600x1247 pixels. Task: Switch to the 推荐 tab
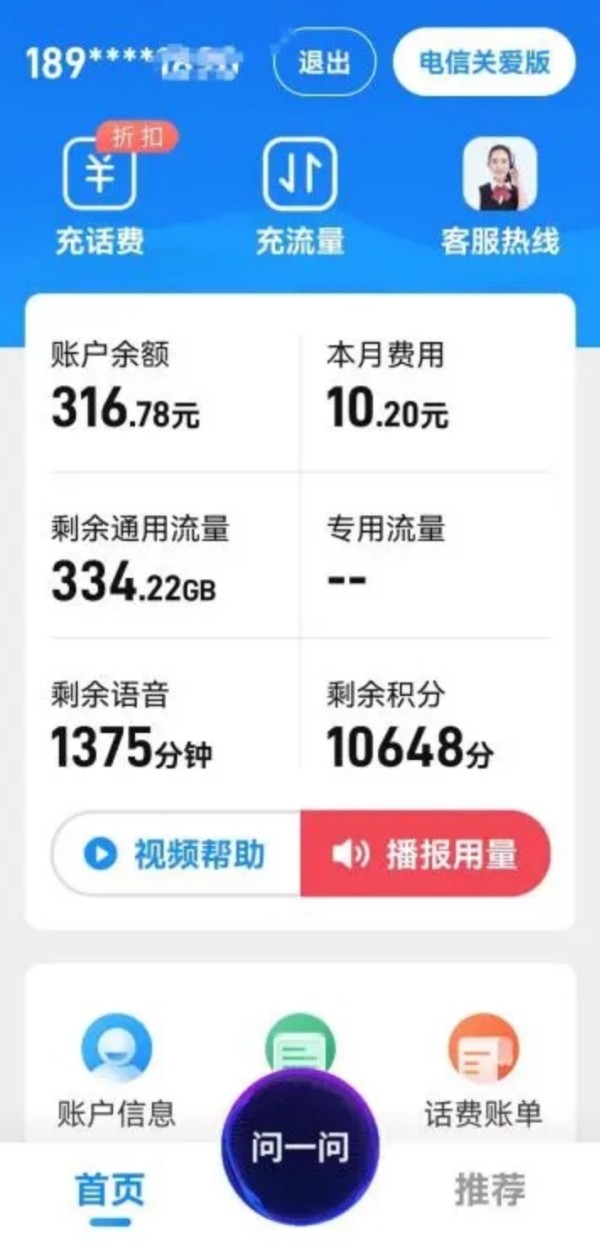(x=490, y=1189)
